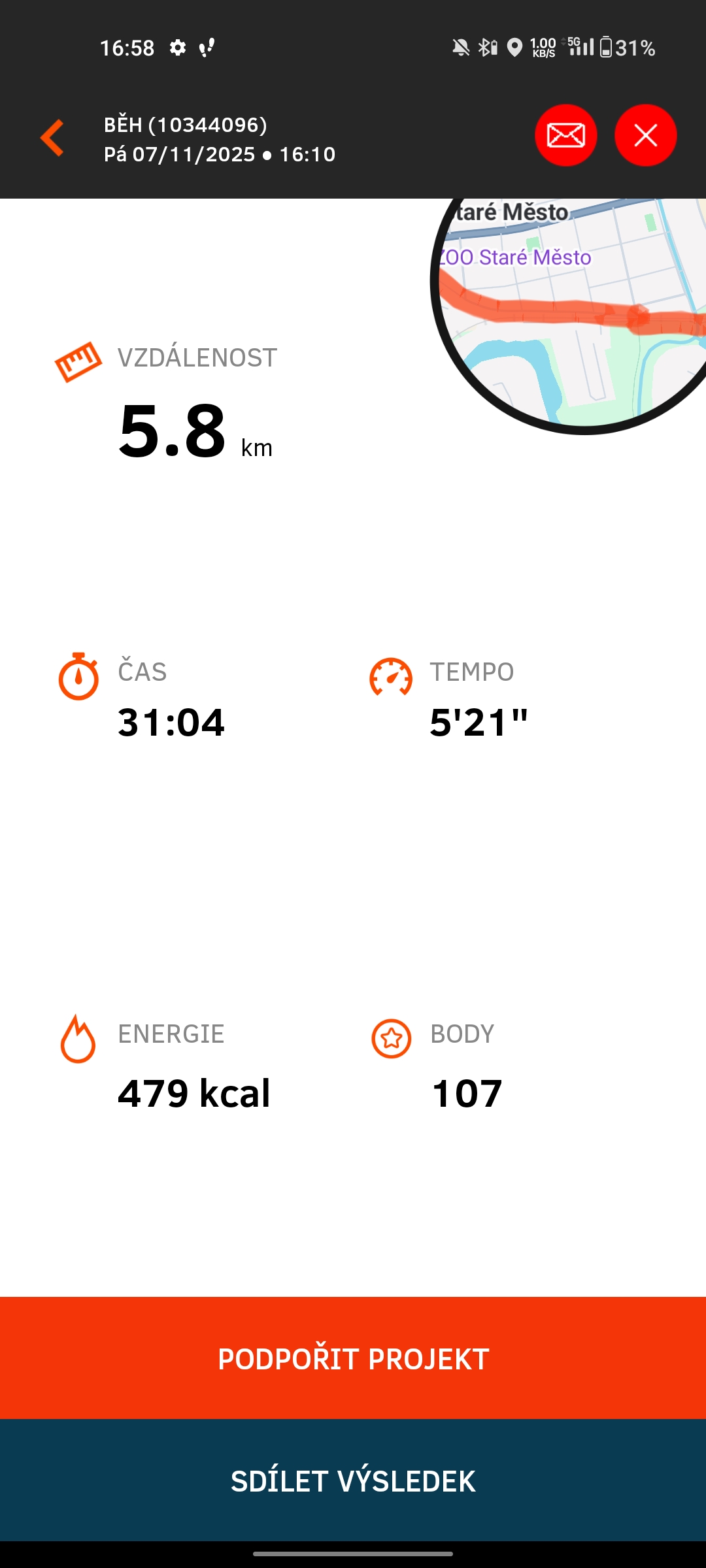Go back using the orange arrow
Viewport: 706px width, 1568px height.
pyautogui.click(x=52, y=138)
